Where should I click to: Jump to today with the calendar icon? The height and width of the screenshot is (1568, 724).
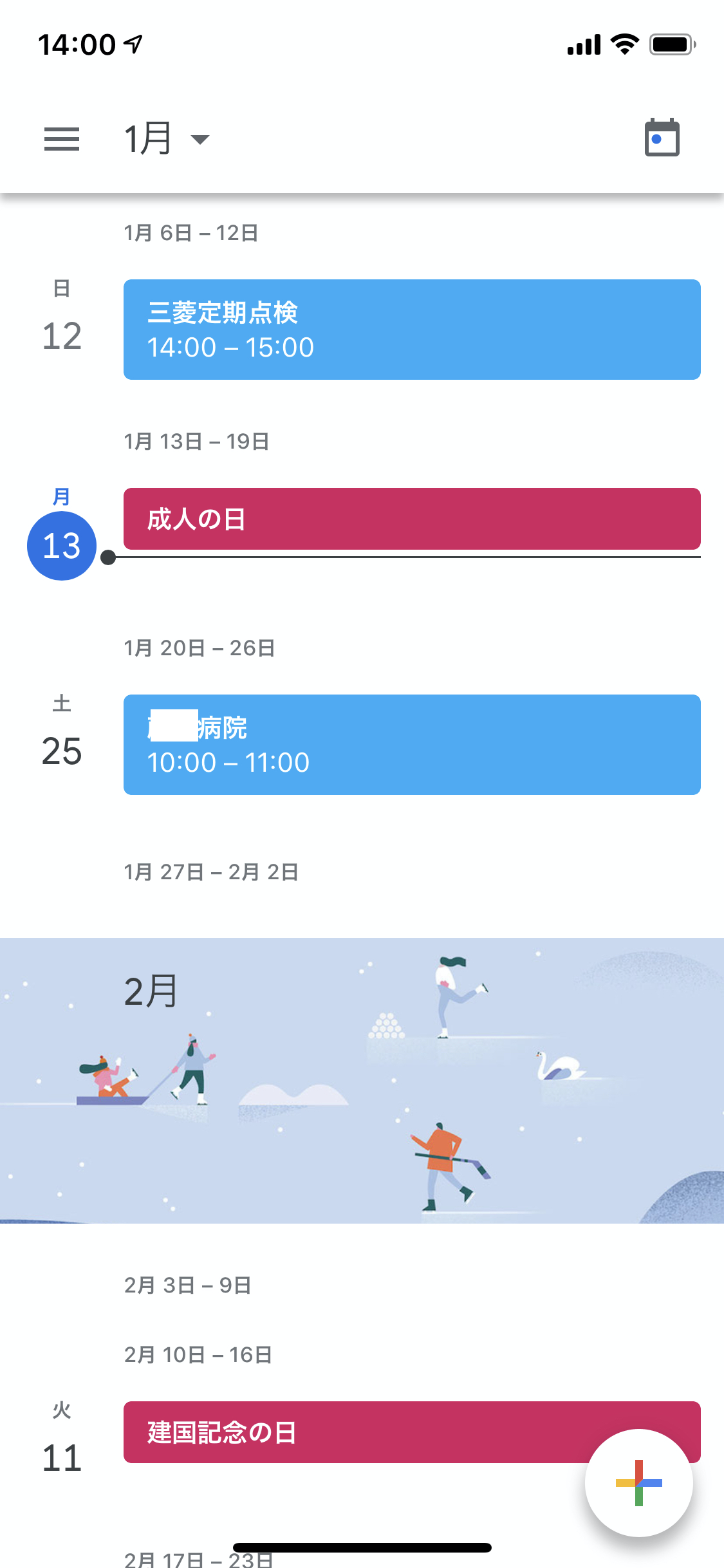coord(662,138)
